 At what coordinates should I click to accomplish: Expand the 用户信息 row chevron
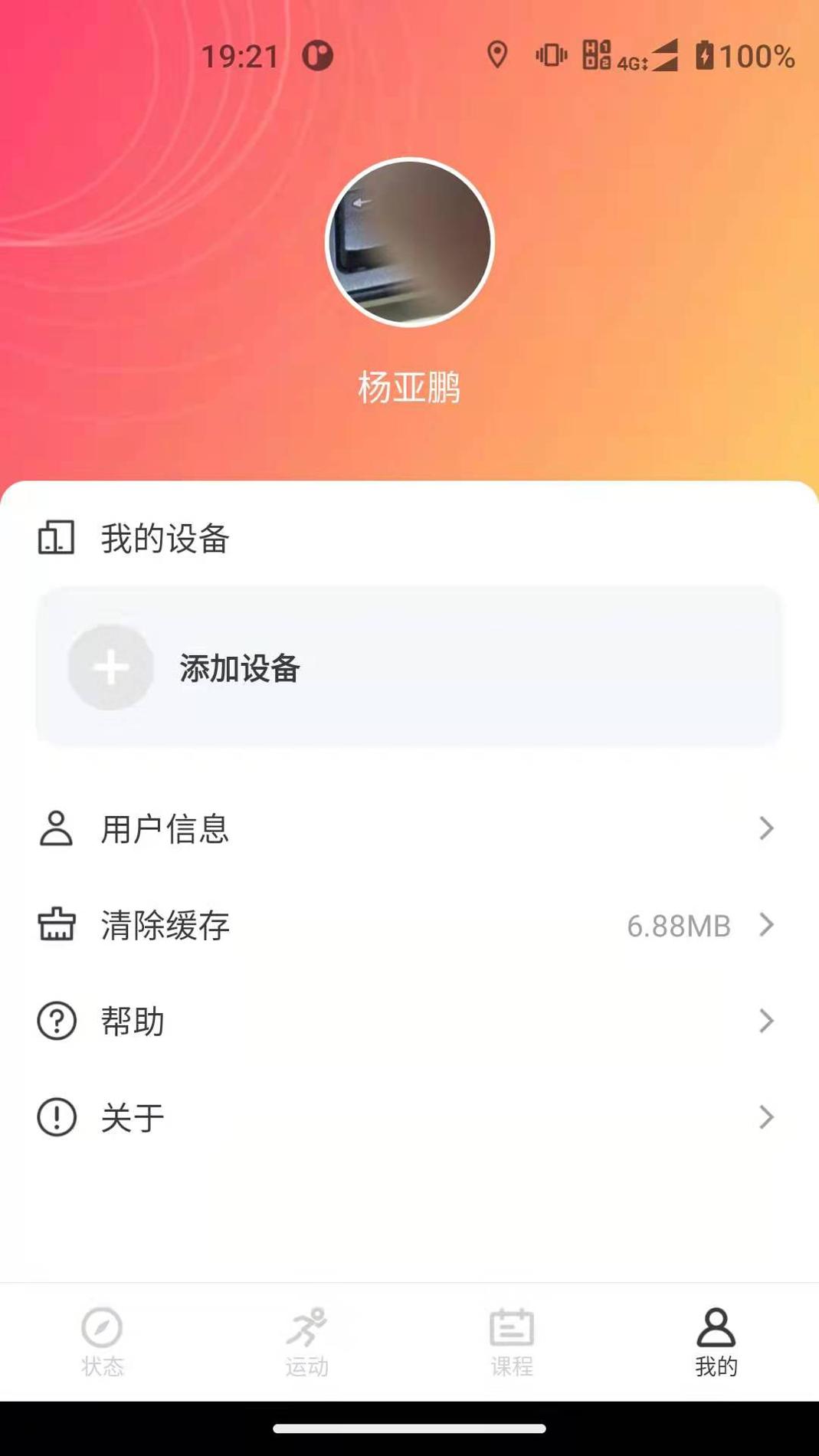pyautogui.click(x=765, y=828)
